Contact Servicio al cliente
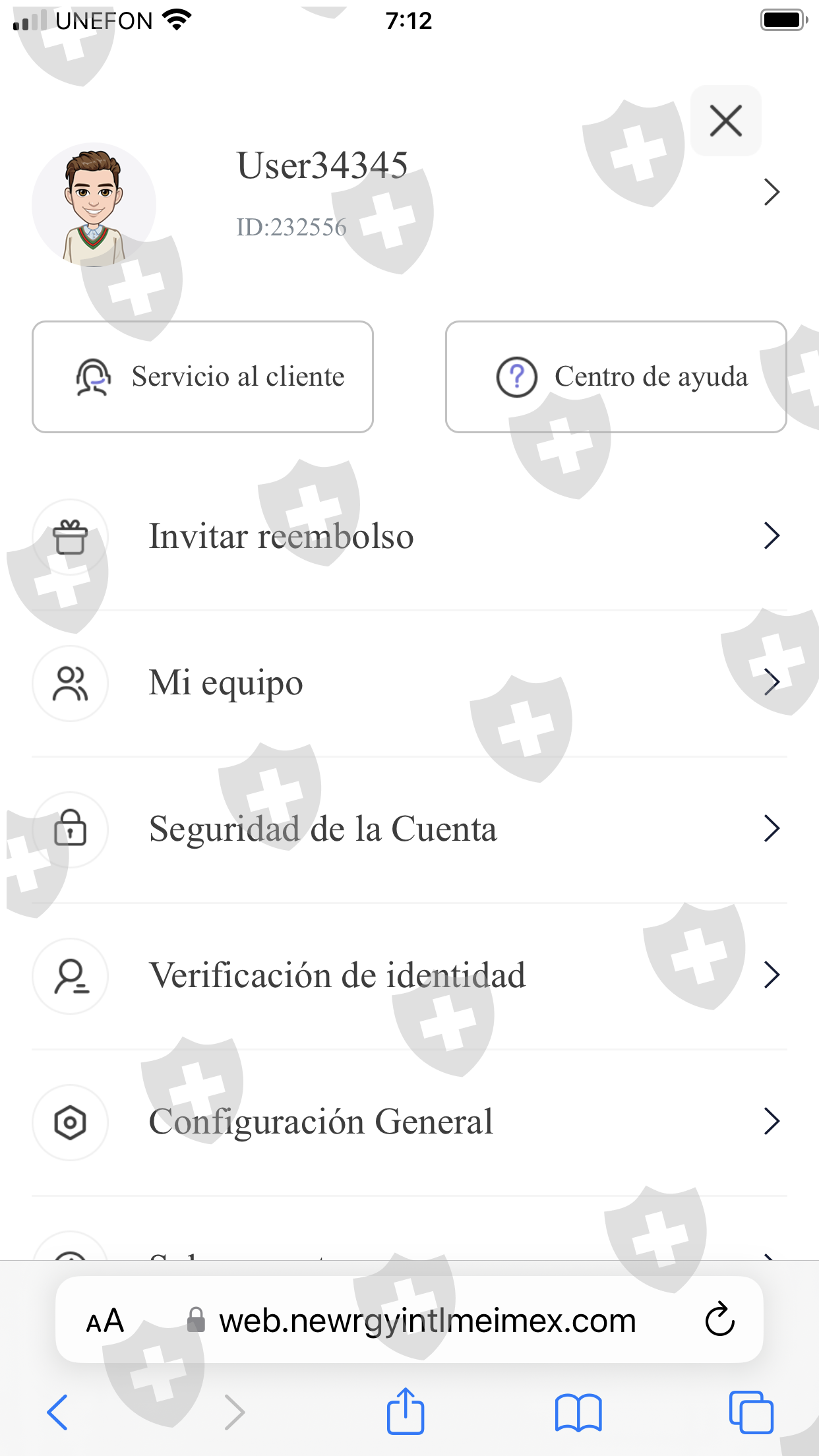Screen dimensions: 819x1456 (202, 377)
